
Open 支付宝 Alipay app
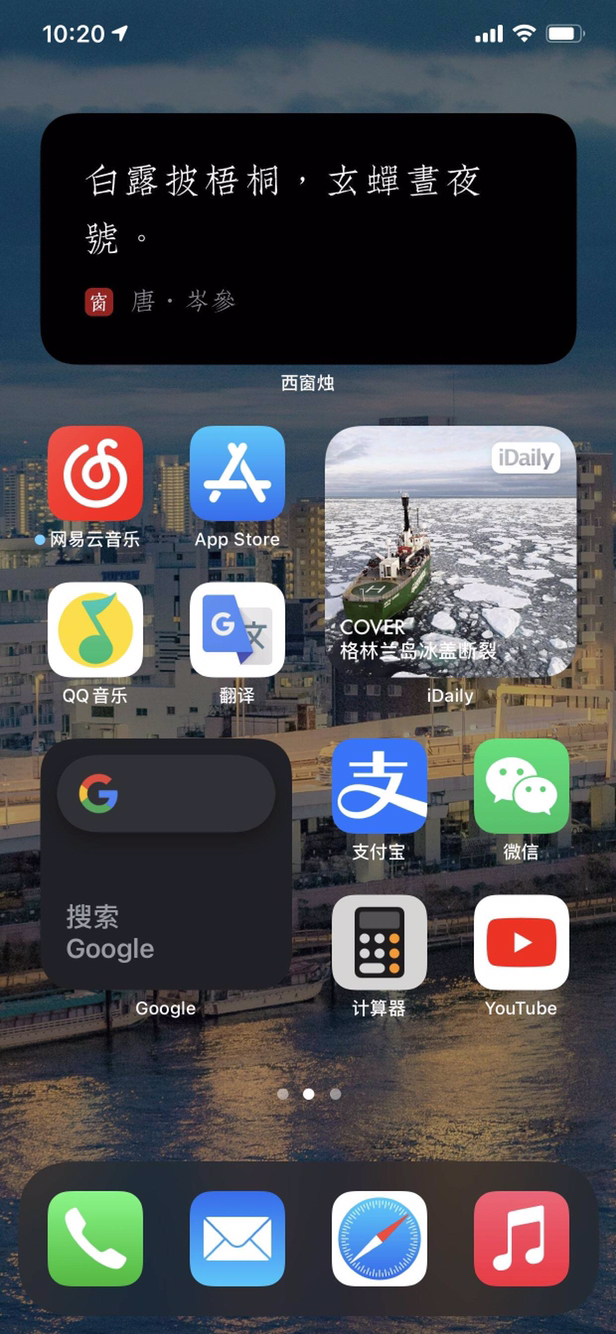click(x=379, y=786)
